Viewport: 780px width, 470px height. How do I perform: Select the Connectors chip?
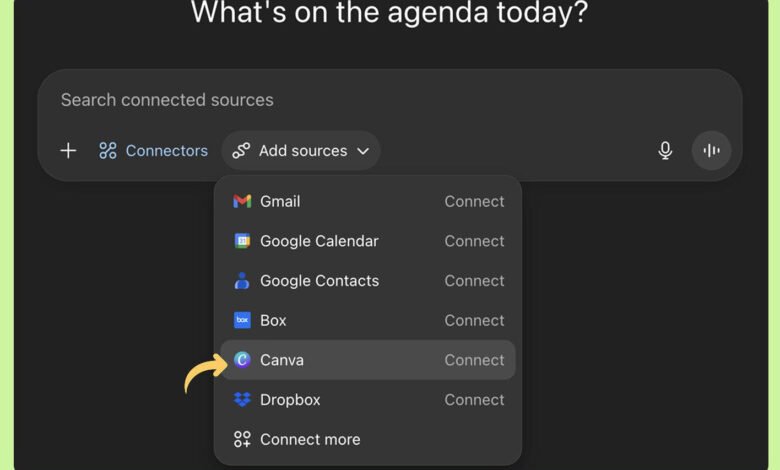tap(154, 151)
